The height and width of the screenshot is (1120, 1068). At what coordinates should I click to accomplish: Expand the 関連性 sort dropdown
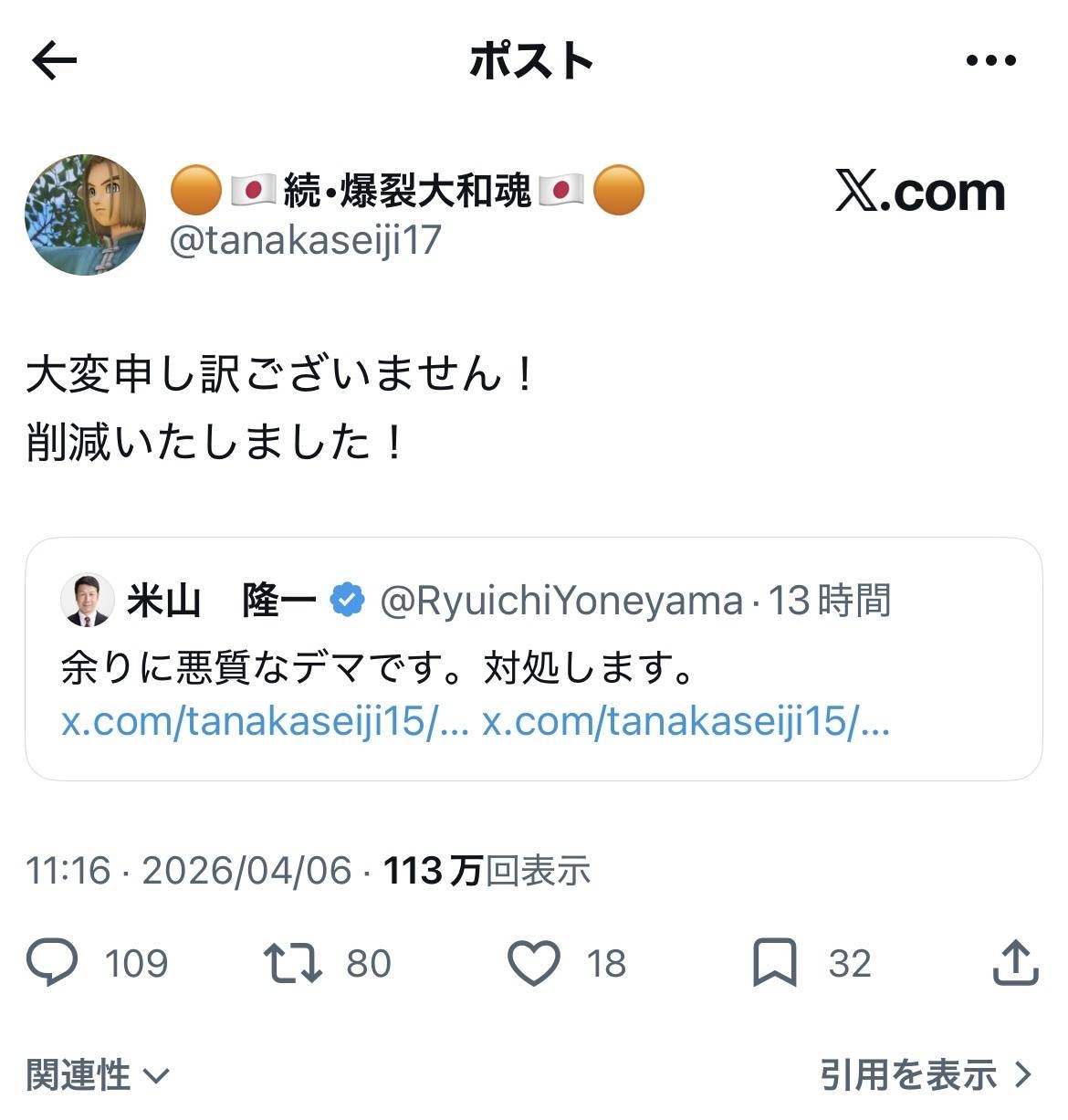click(98, 1075)
